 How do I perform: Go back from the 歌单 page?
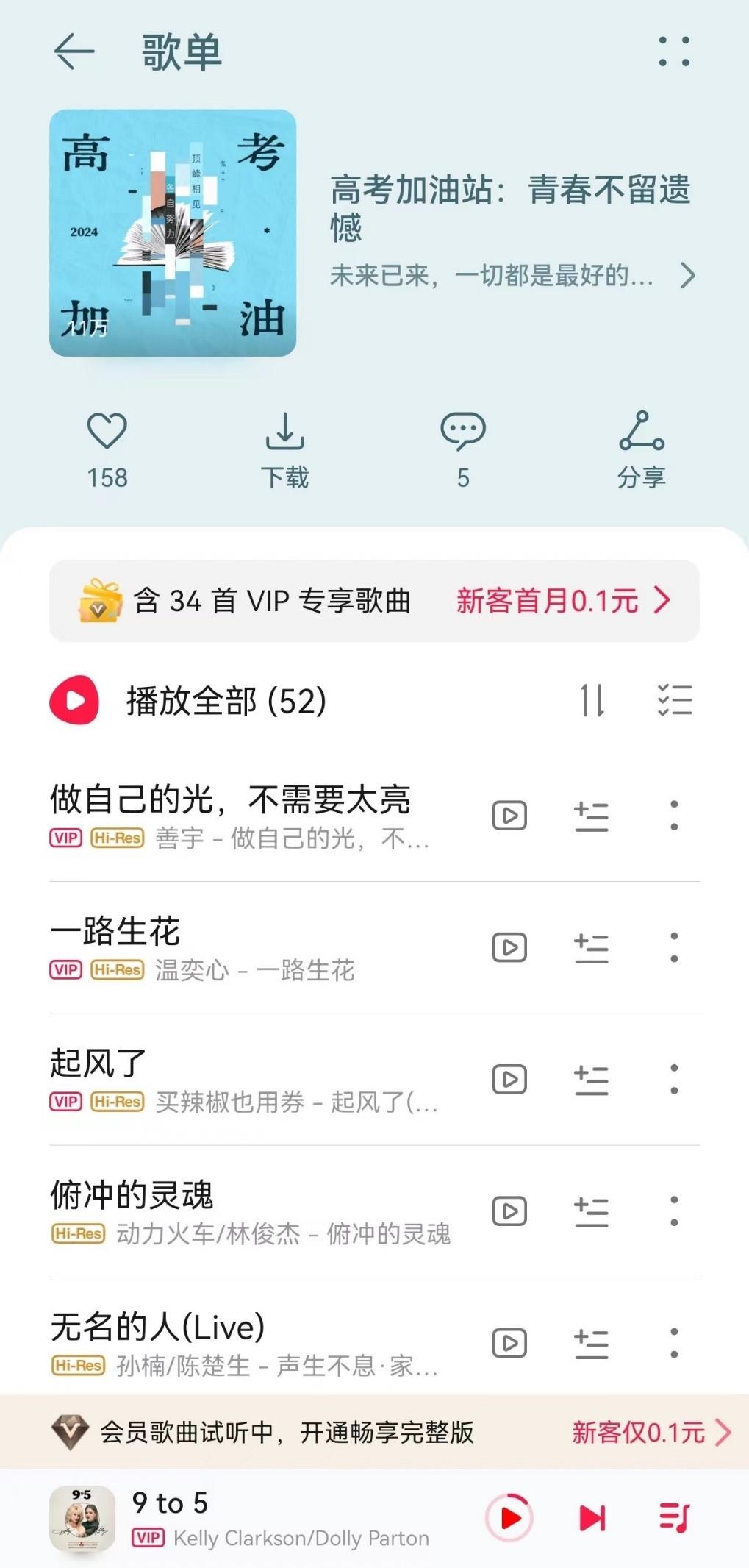[74, 52]
